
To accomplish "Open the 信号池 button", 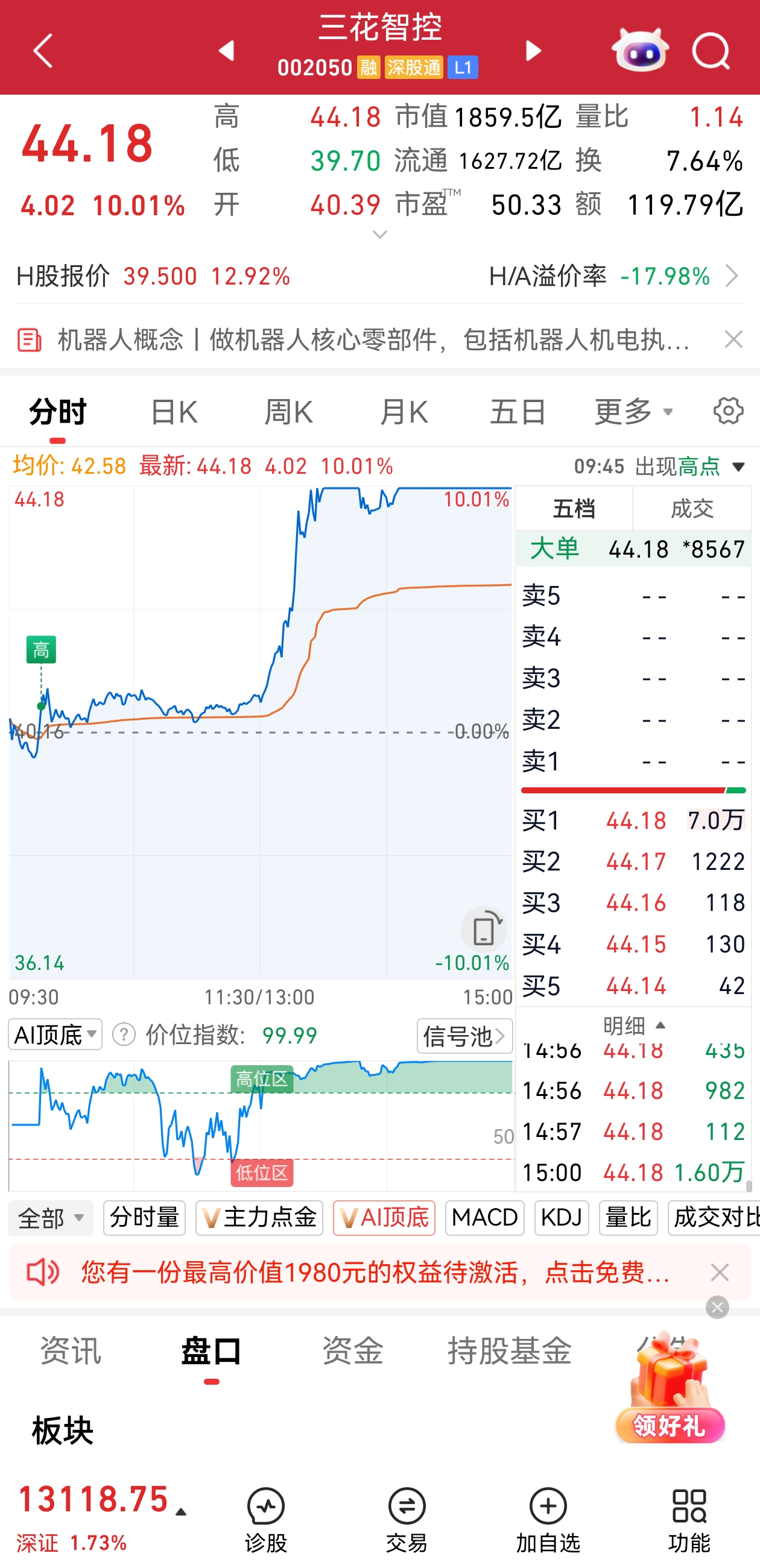I will point(464,1036).
